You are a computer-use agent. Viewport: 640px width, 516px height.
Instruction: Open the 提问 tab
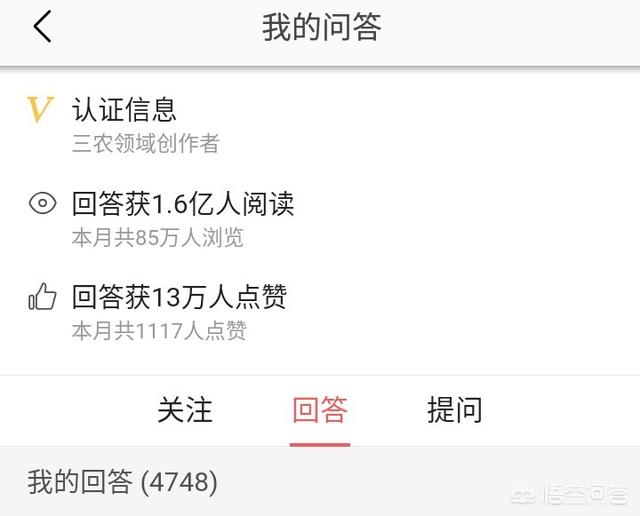pos(455,410)
